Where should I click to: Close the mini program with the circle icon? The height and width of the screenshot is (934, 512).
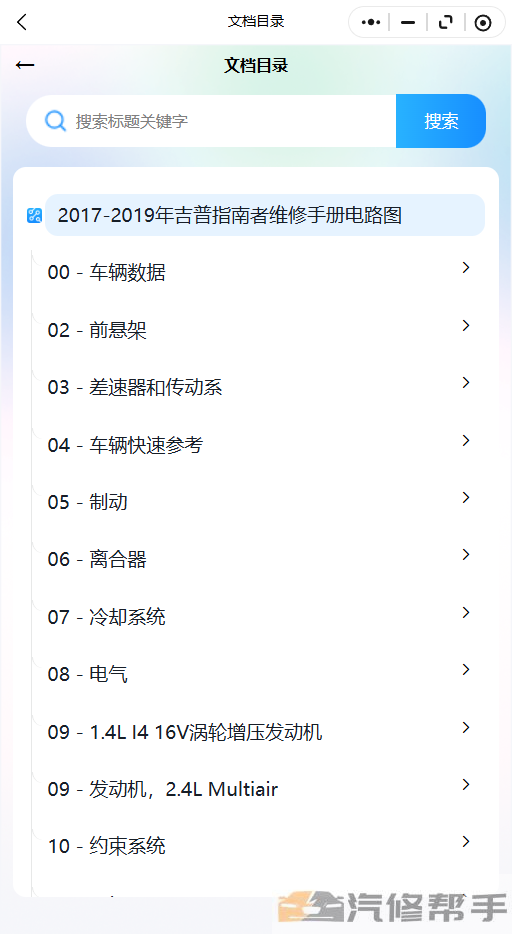point(483,23)
